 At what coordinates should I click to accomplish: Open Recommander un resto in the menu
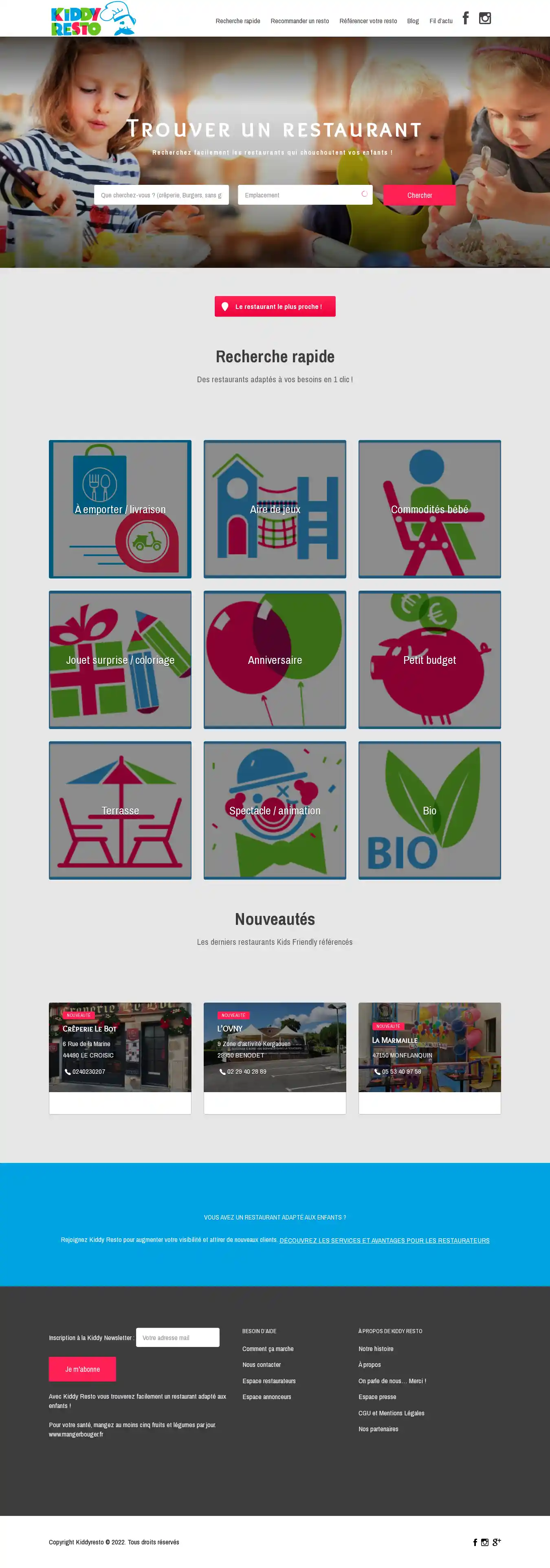[x=299, y=21]
